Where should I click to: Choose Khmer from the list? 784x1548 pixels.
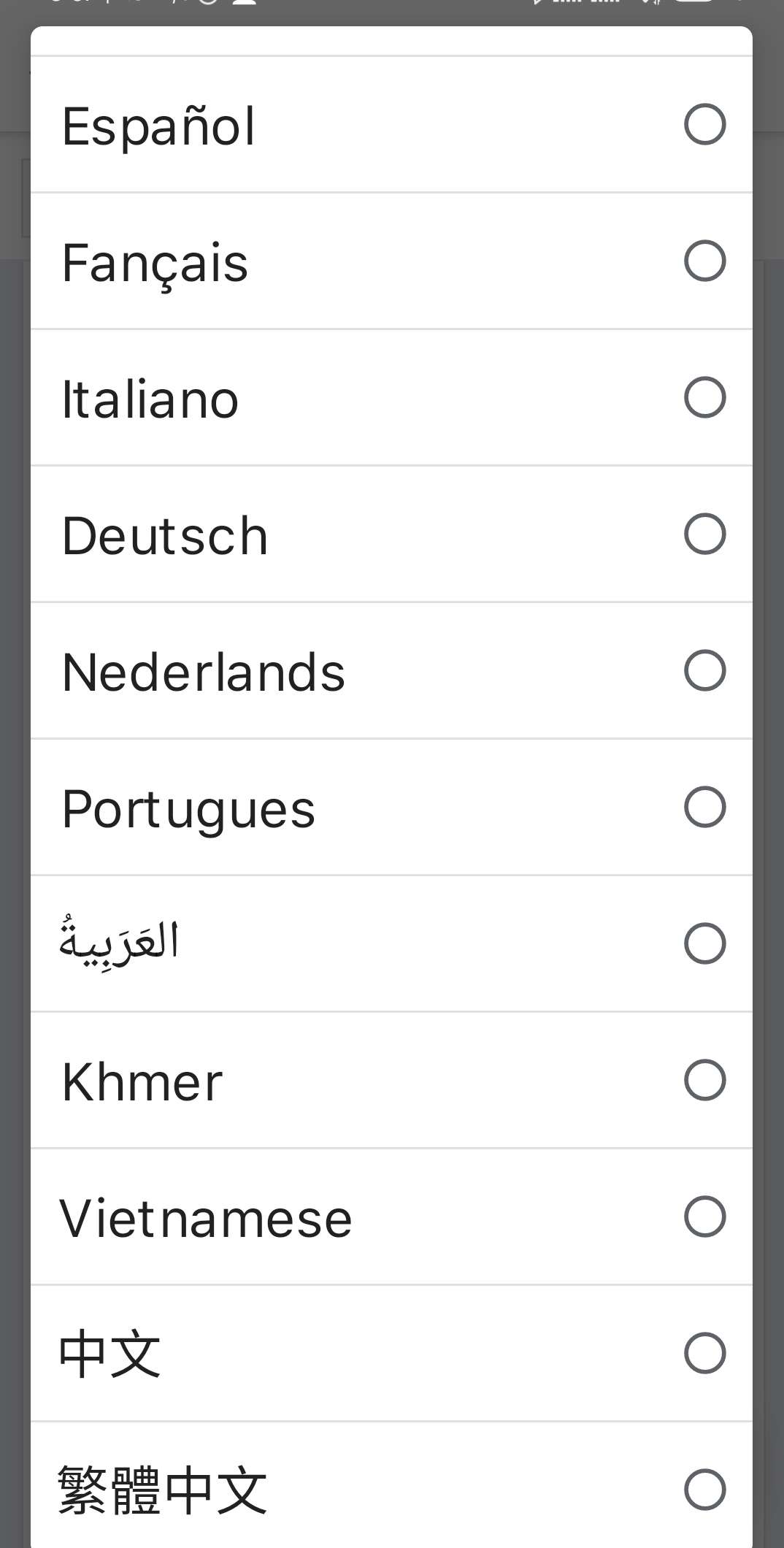(x=391, y=1081)
